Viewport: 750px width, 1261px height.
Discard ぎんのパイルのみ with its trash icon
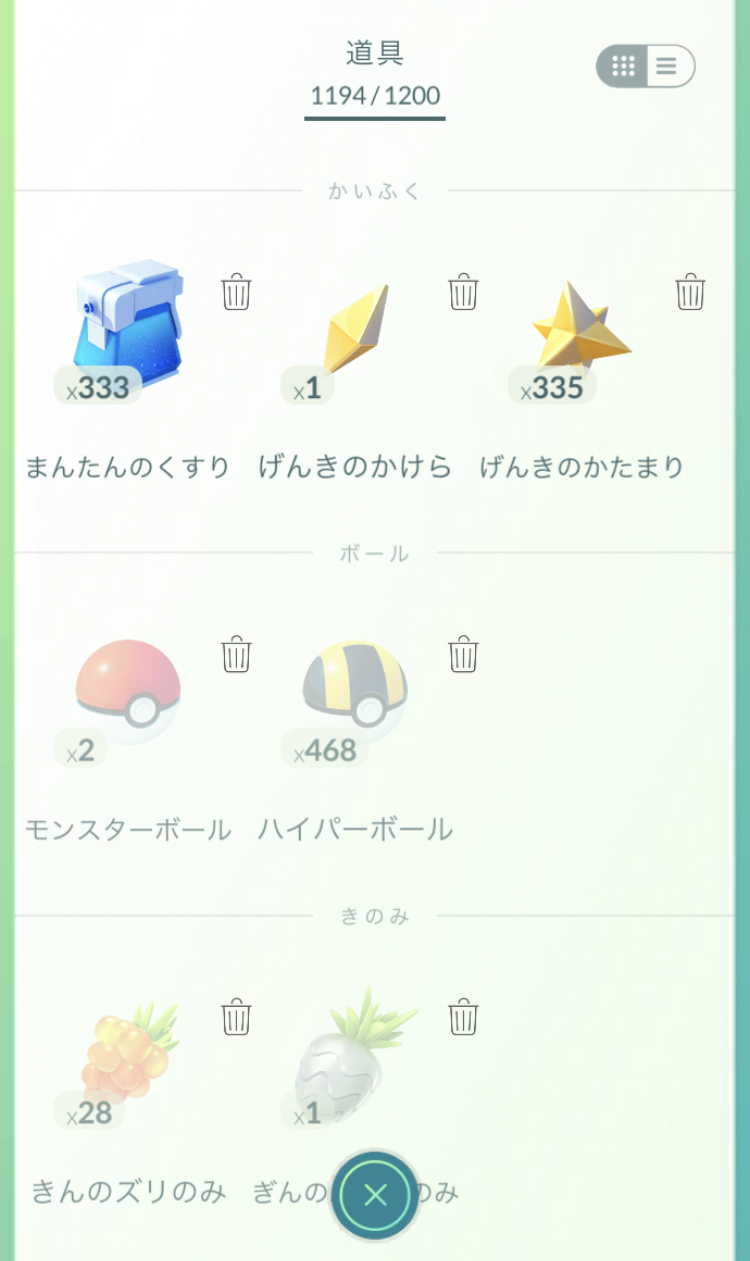[x=463, y=1016]
